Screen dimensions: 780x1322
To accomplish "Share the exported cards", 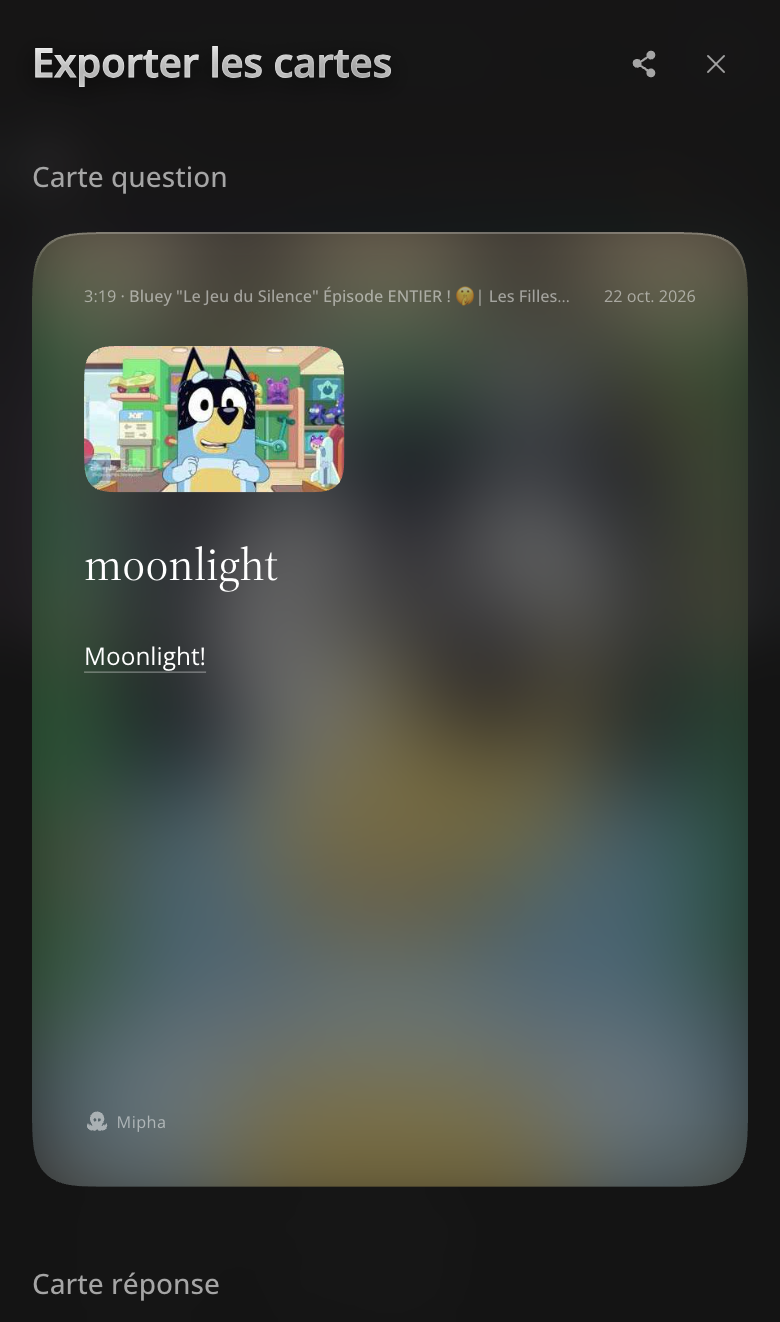I will click(644, 64).
